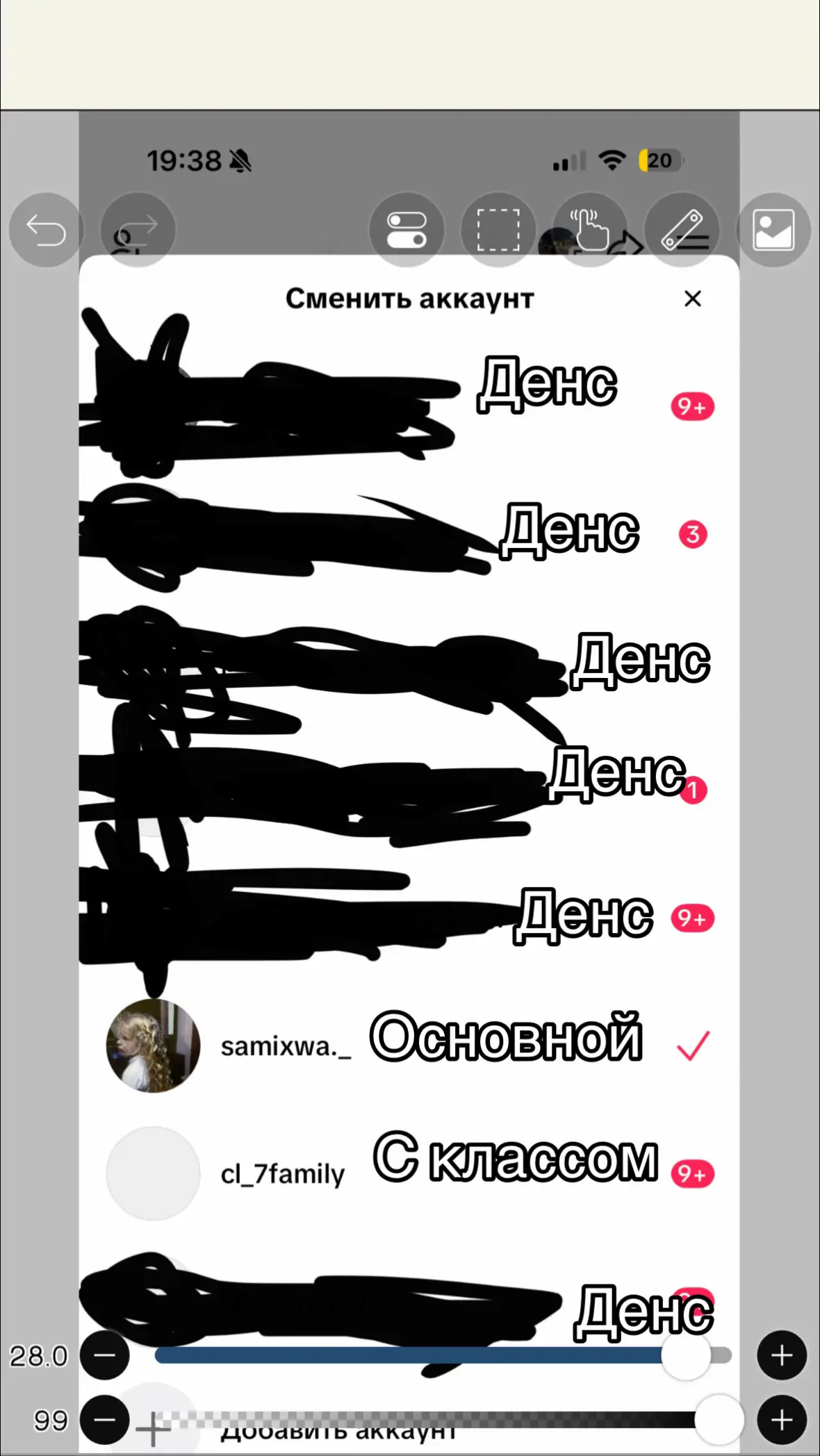This screenshot has width=820, height=1456.
Task: Open the ruler drawing aid tool
Action: pyautogui.click(x=682, y=230)
